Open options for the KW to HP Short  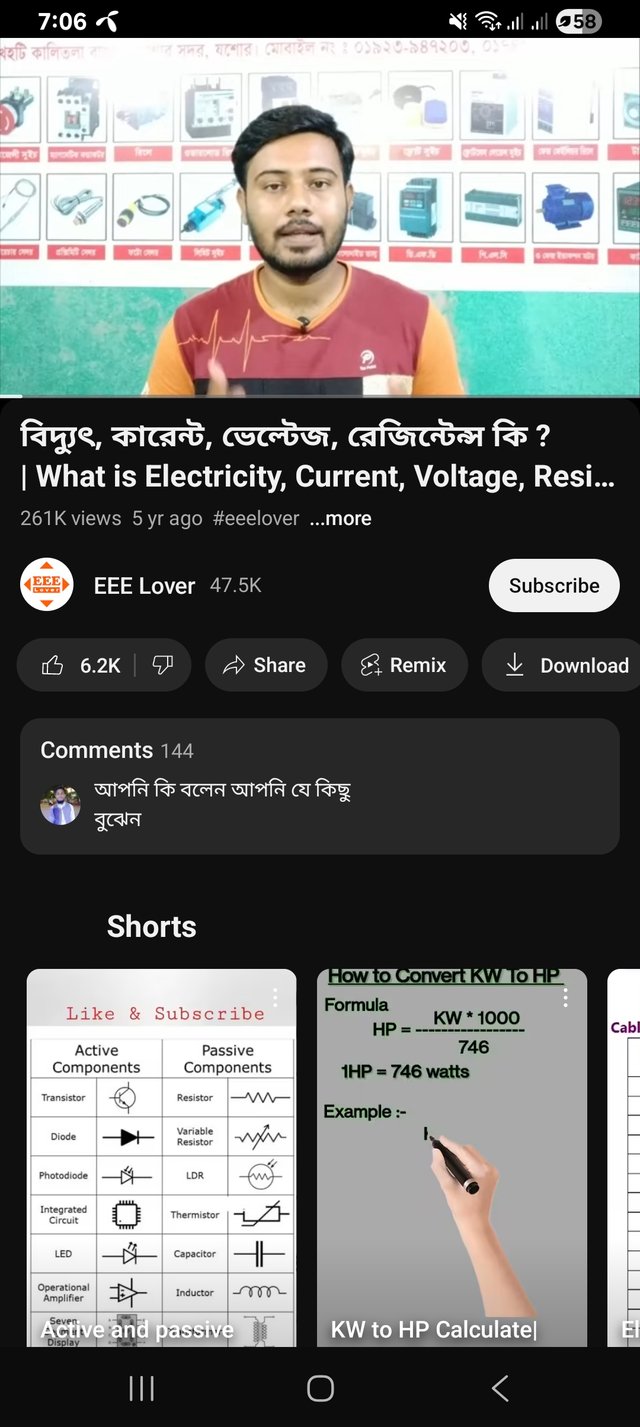click(x=565, y=998)
